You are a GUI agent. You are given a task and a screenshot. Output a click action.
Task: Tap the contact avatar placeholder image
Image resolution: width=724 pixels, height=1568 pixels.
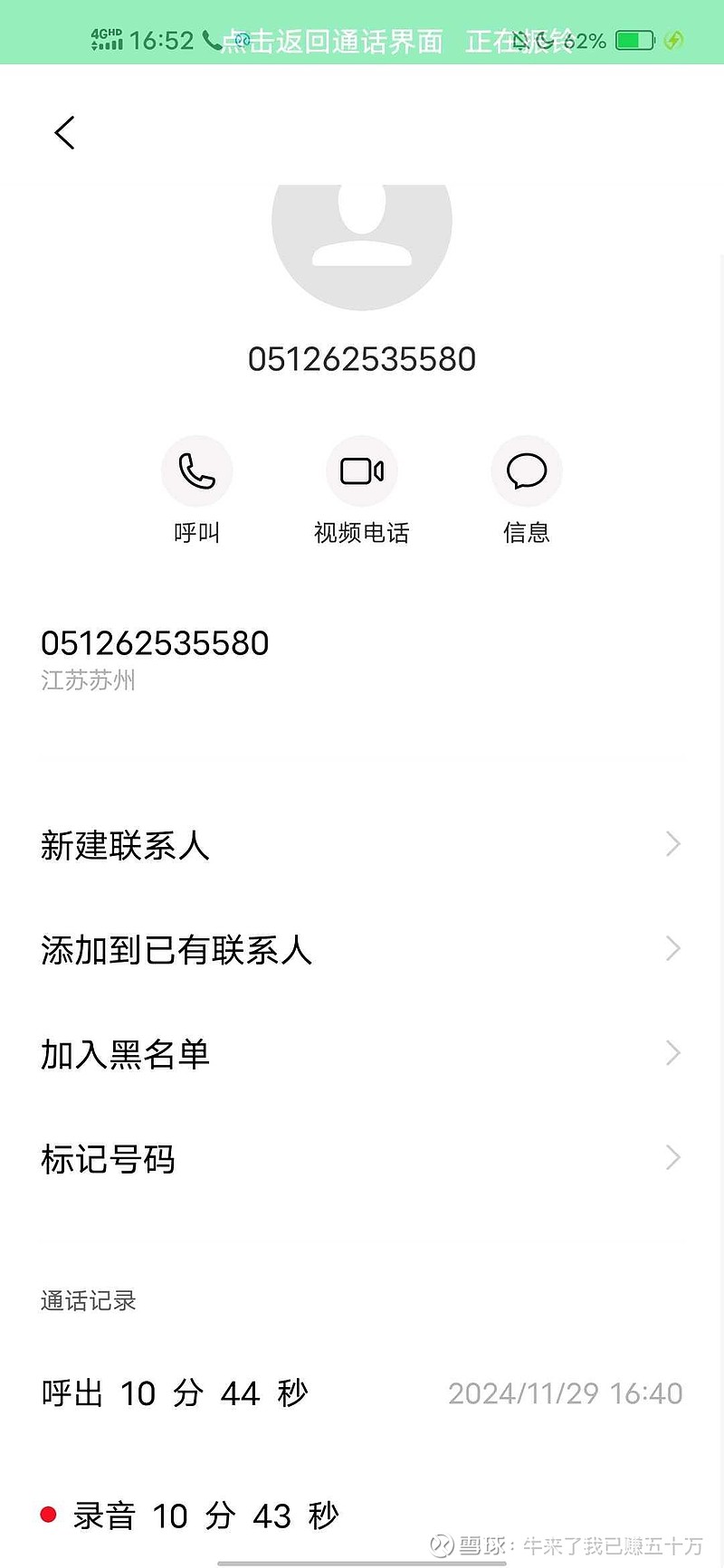362,235
